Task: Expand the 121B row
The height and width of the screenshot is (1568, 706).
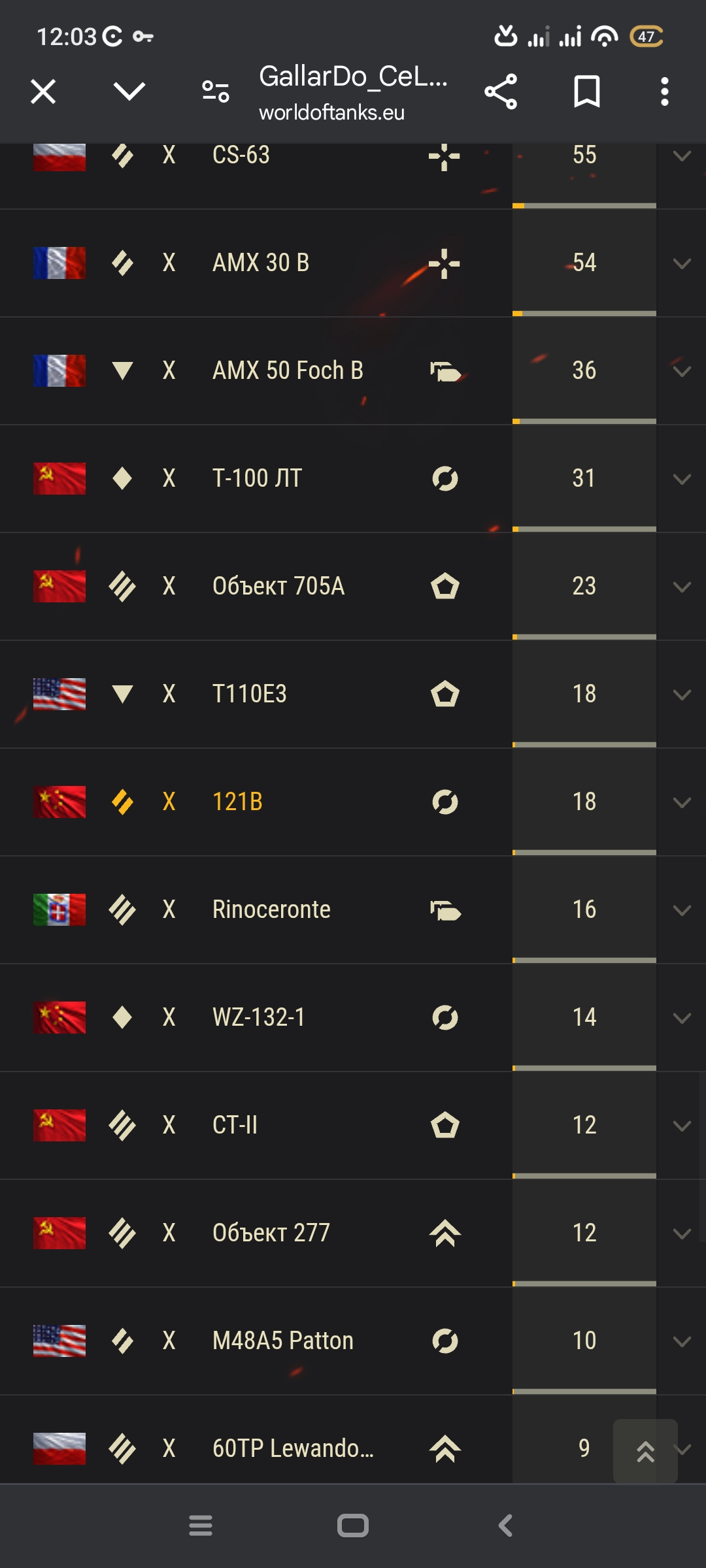Action: (682, 802)
